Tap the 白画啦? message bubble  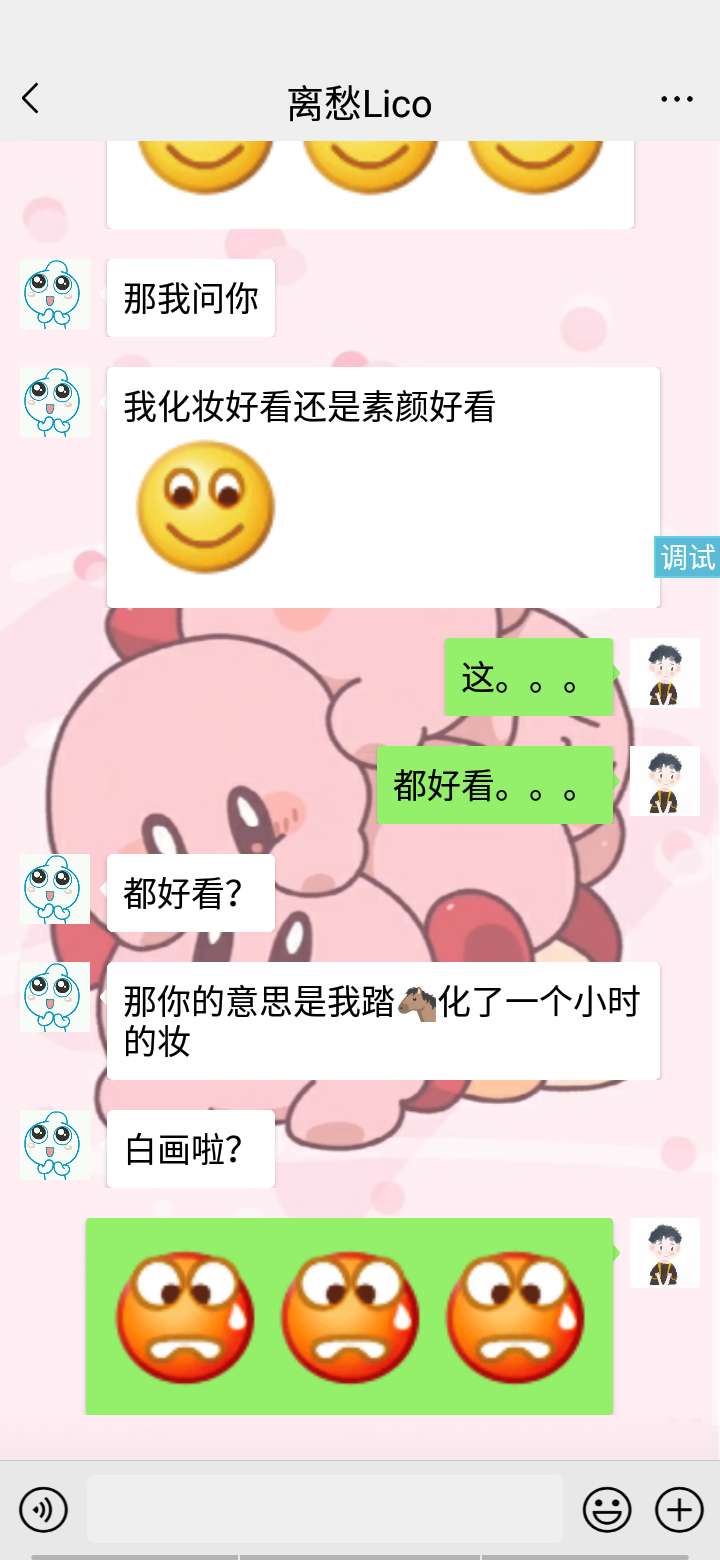190,1148
